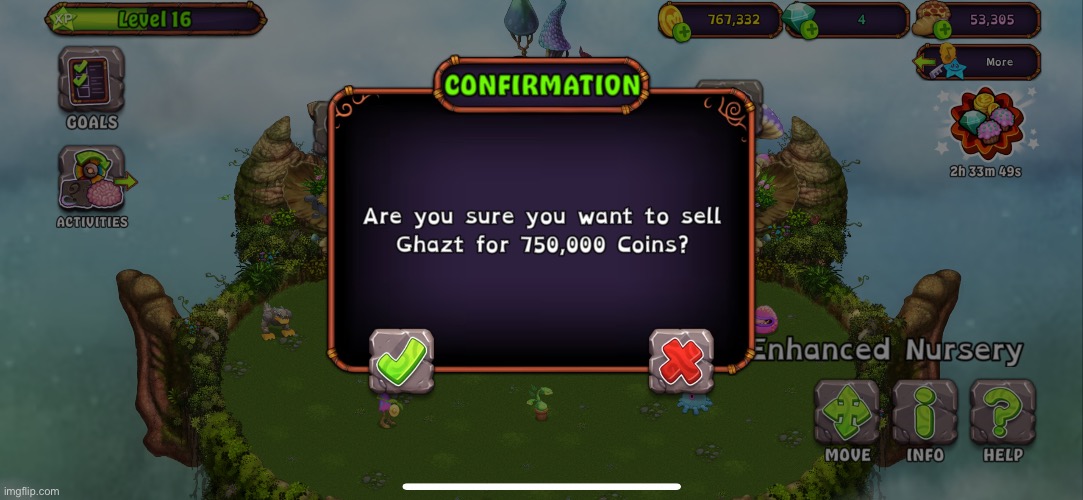Add more coins with plus icon

[x=683, y=32]
